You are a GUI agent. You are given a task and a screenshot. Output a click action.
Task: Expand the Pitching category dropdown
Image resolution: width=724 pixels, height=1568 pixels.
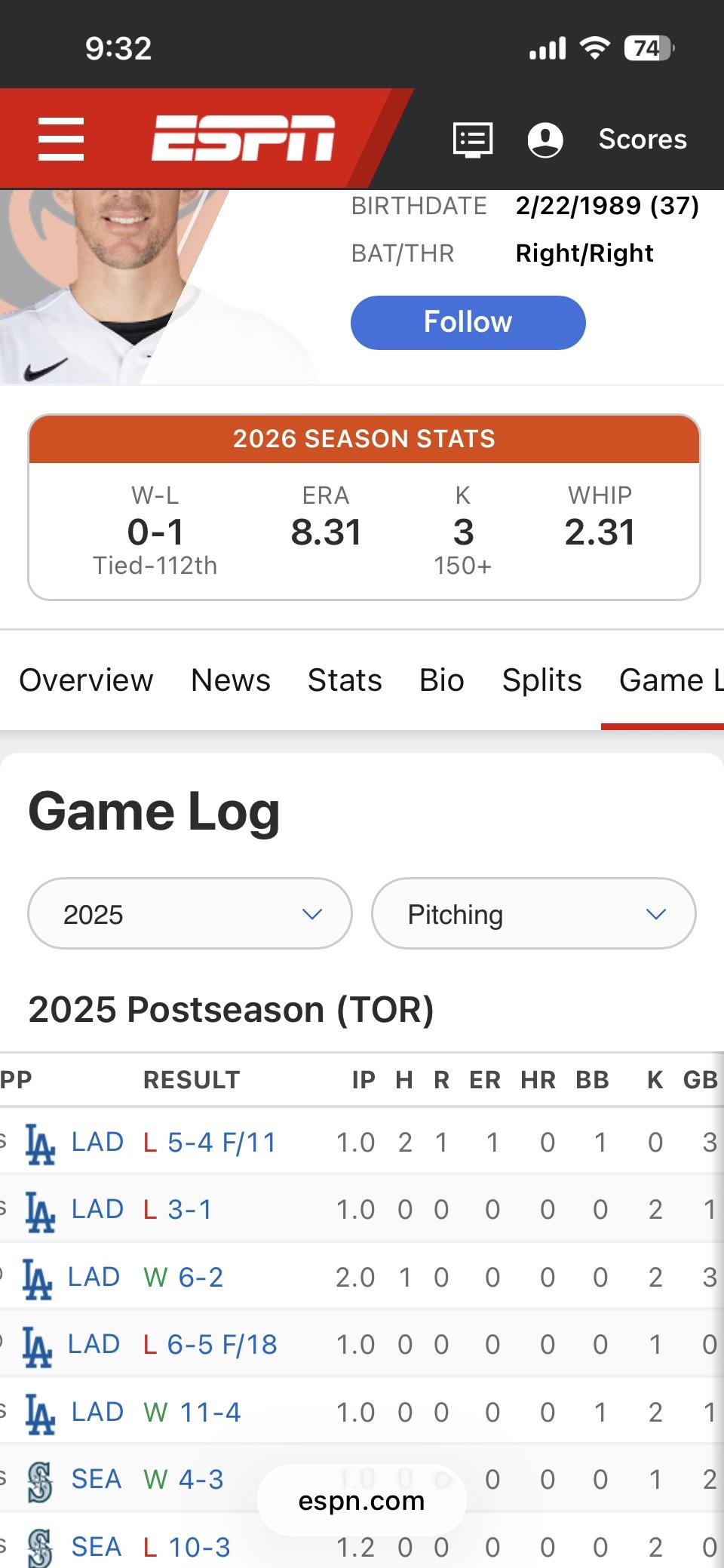533,914
